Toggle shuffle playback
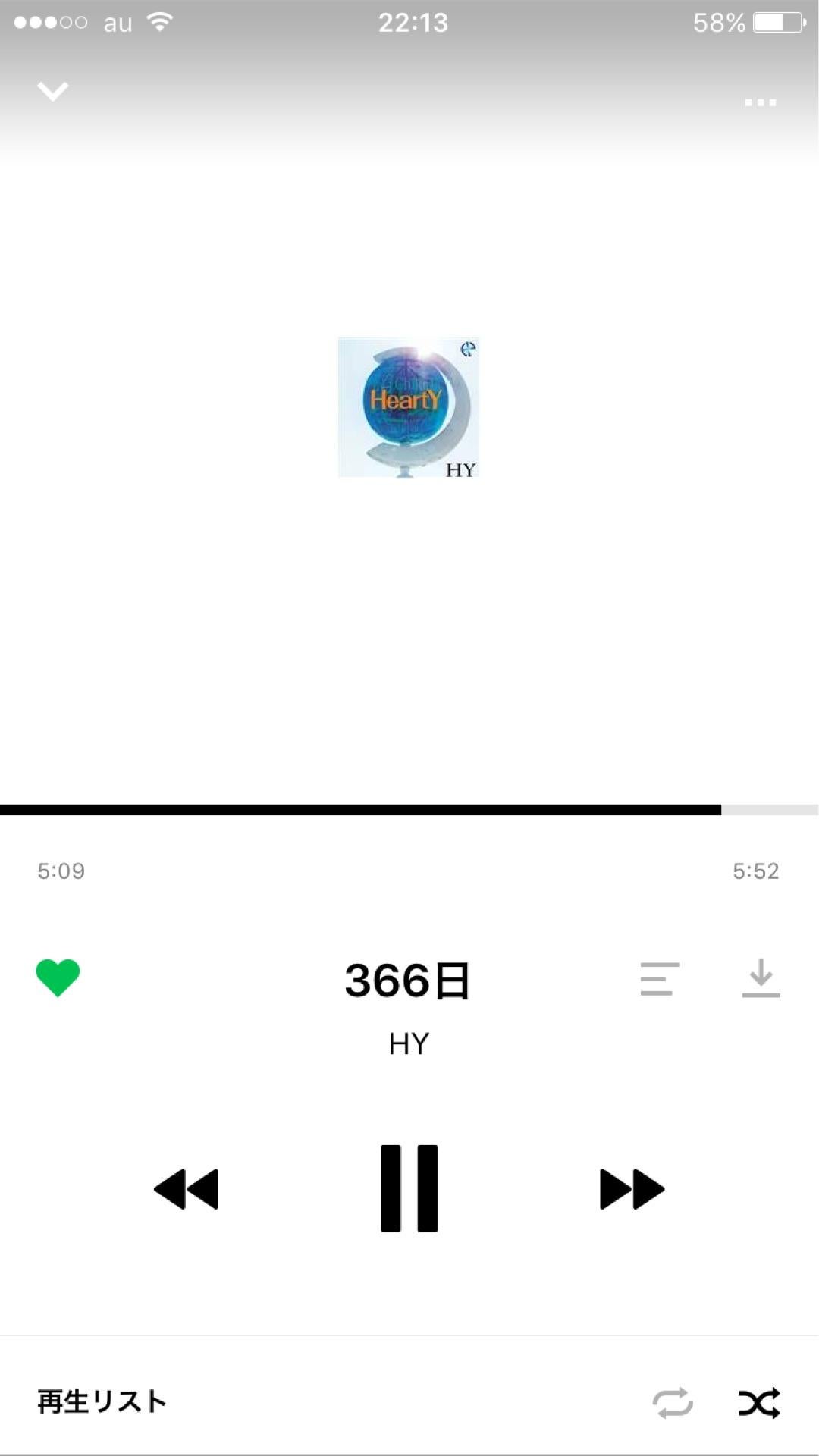This screenshot has width=819, height=1456. click(x=759, y=1402)
